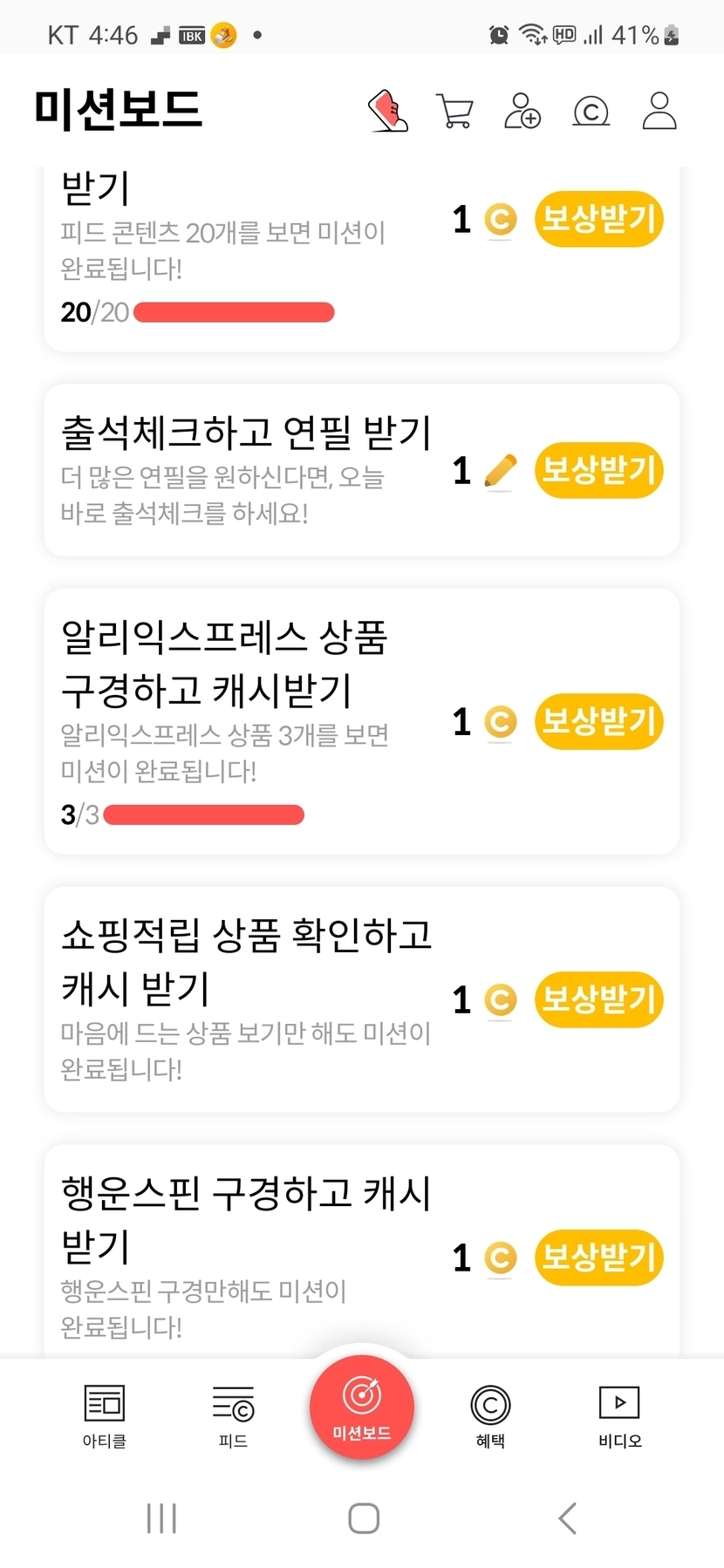Switch to the 피드 tab
This screenshot has width=724, height=1568.
tap(233, 1415)
